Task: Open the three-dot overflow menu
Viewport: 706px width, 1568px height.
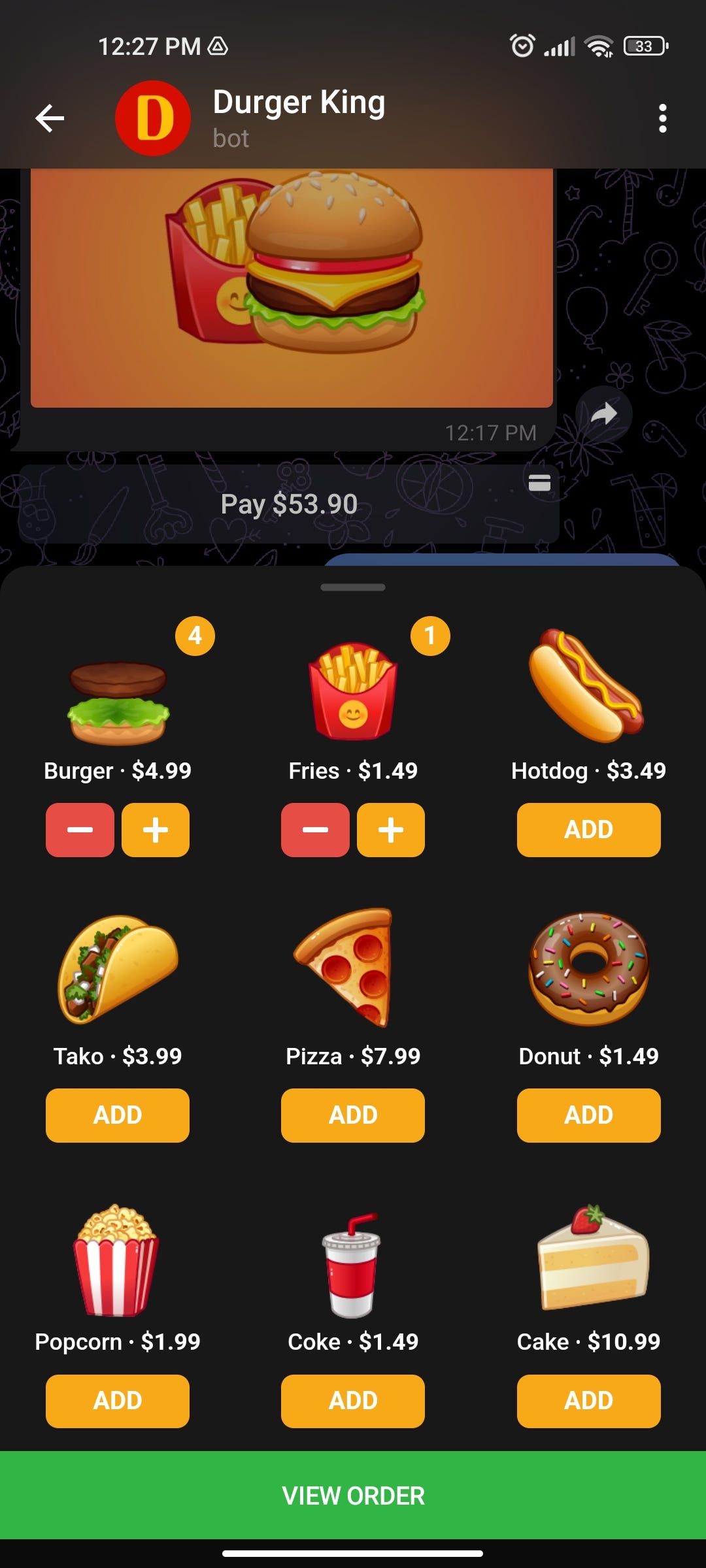Action: point(662,118)
